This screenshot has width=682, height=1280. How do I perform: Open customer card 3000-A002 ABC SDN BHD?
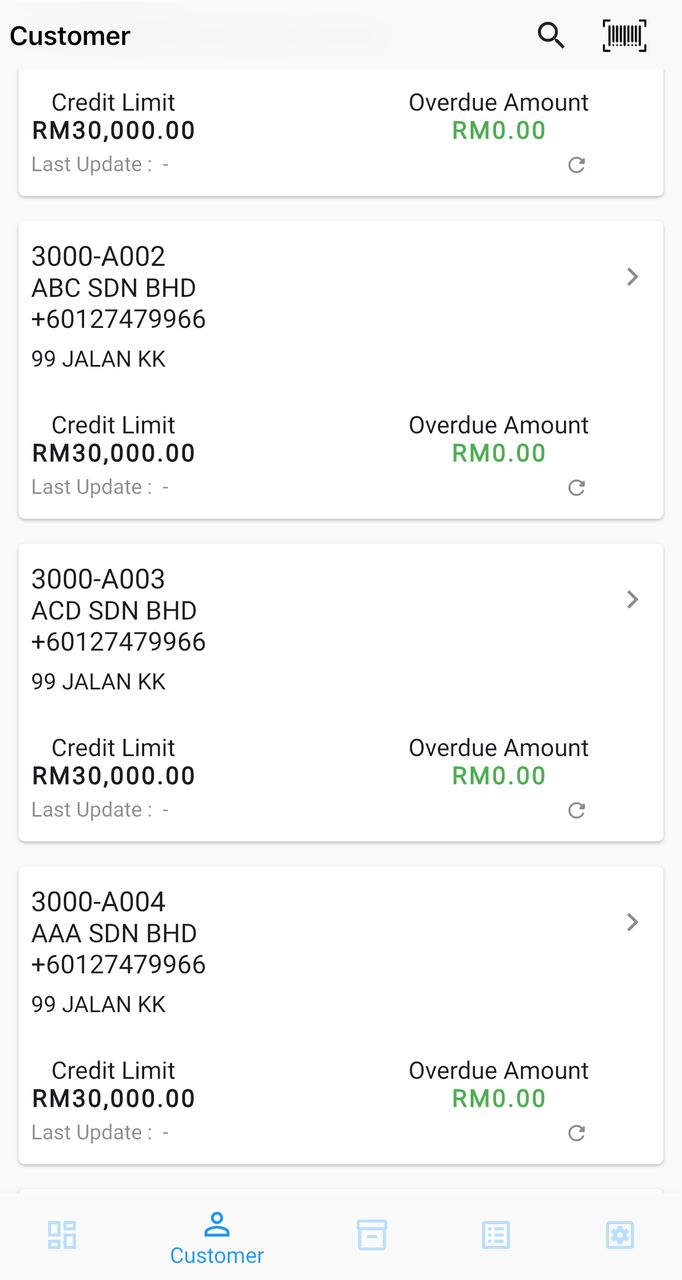click(x=341, y=370)
